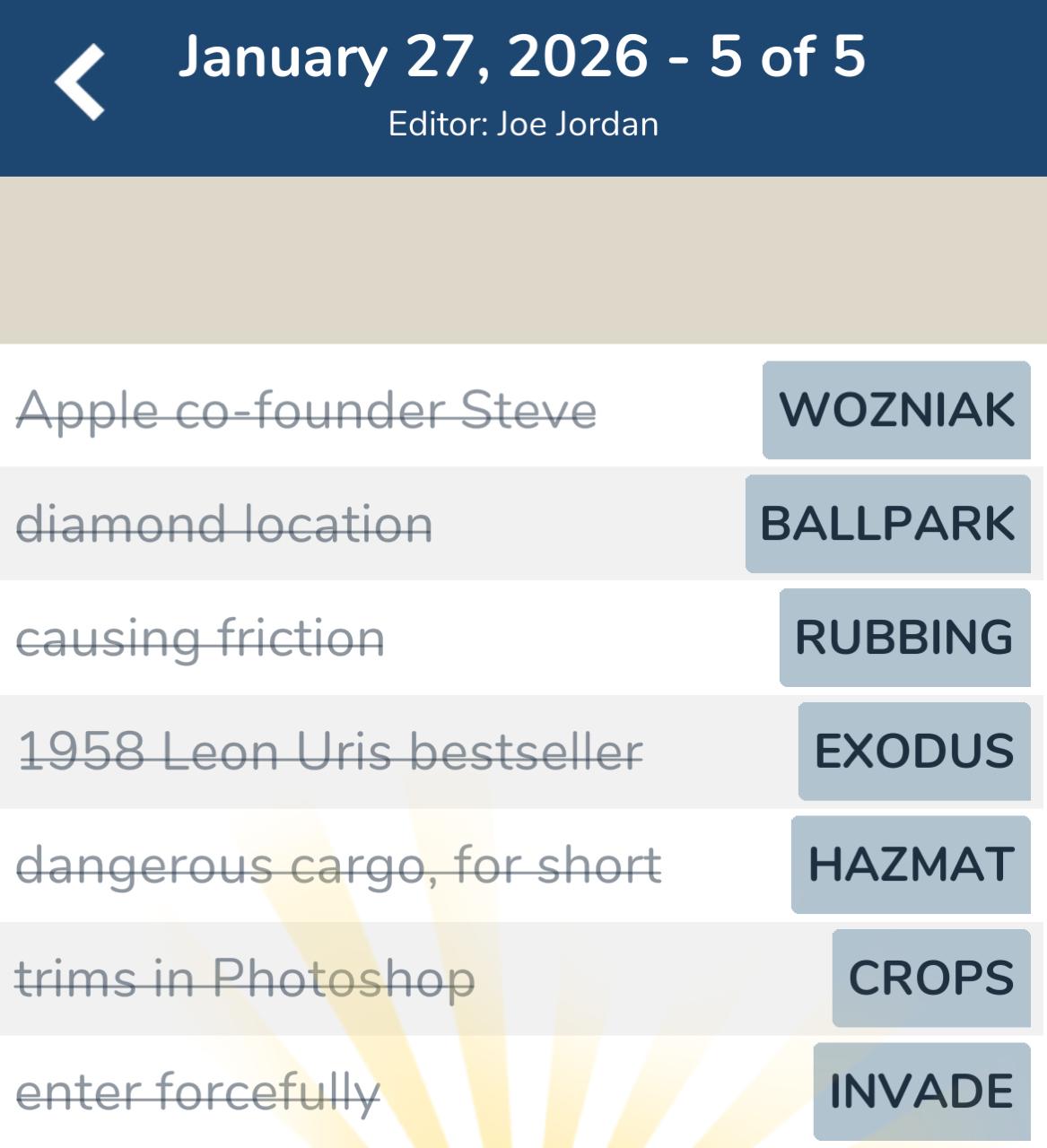Tap the clue '1958 Leon Uris bestseller'
1047x1148 pixels.
(330, 752)
